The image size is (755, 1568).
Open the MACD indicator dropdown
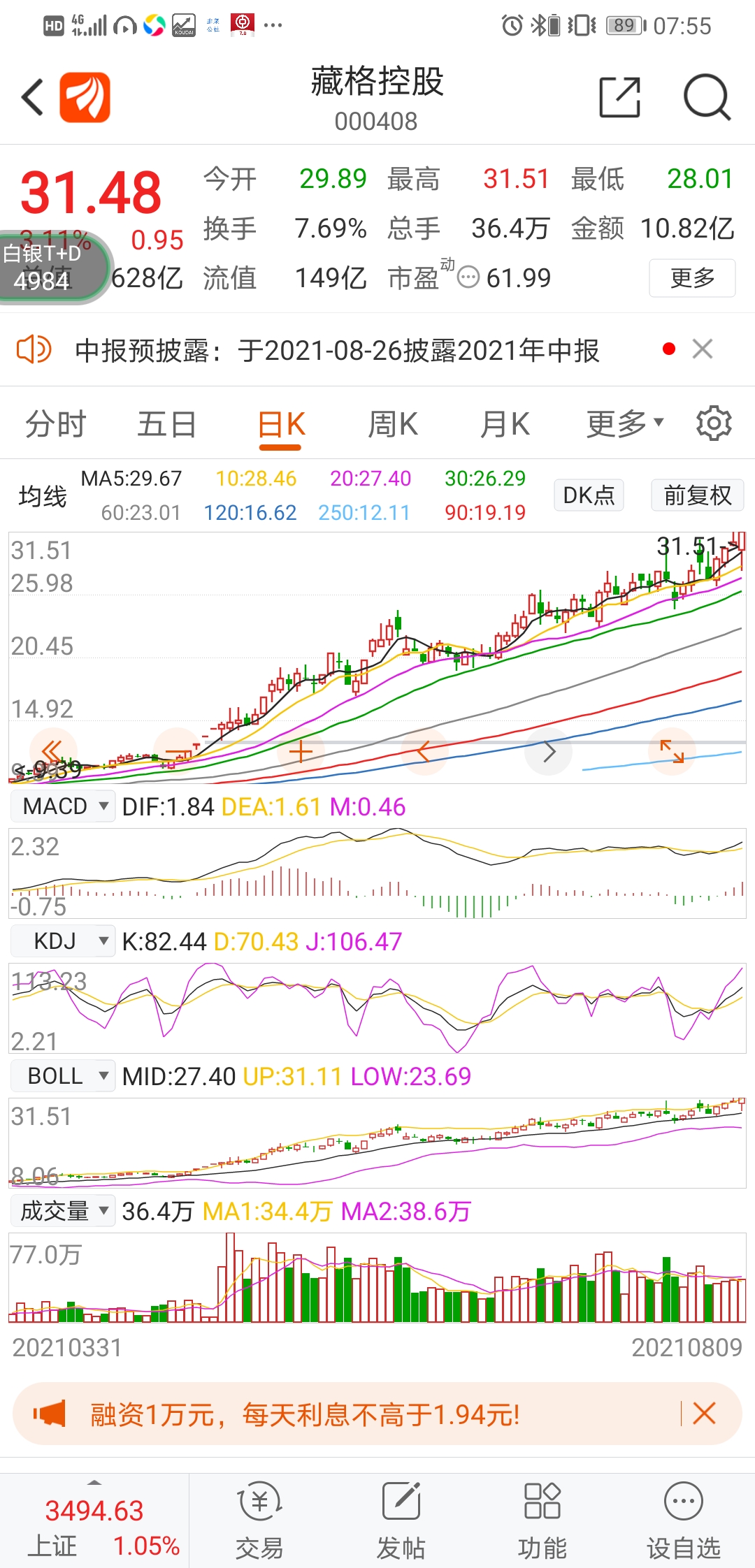pos(63,806)
